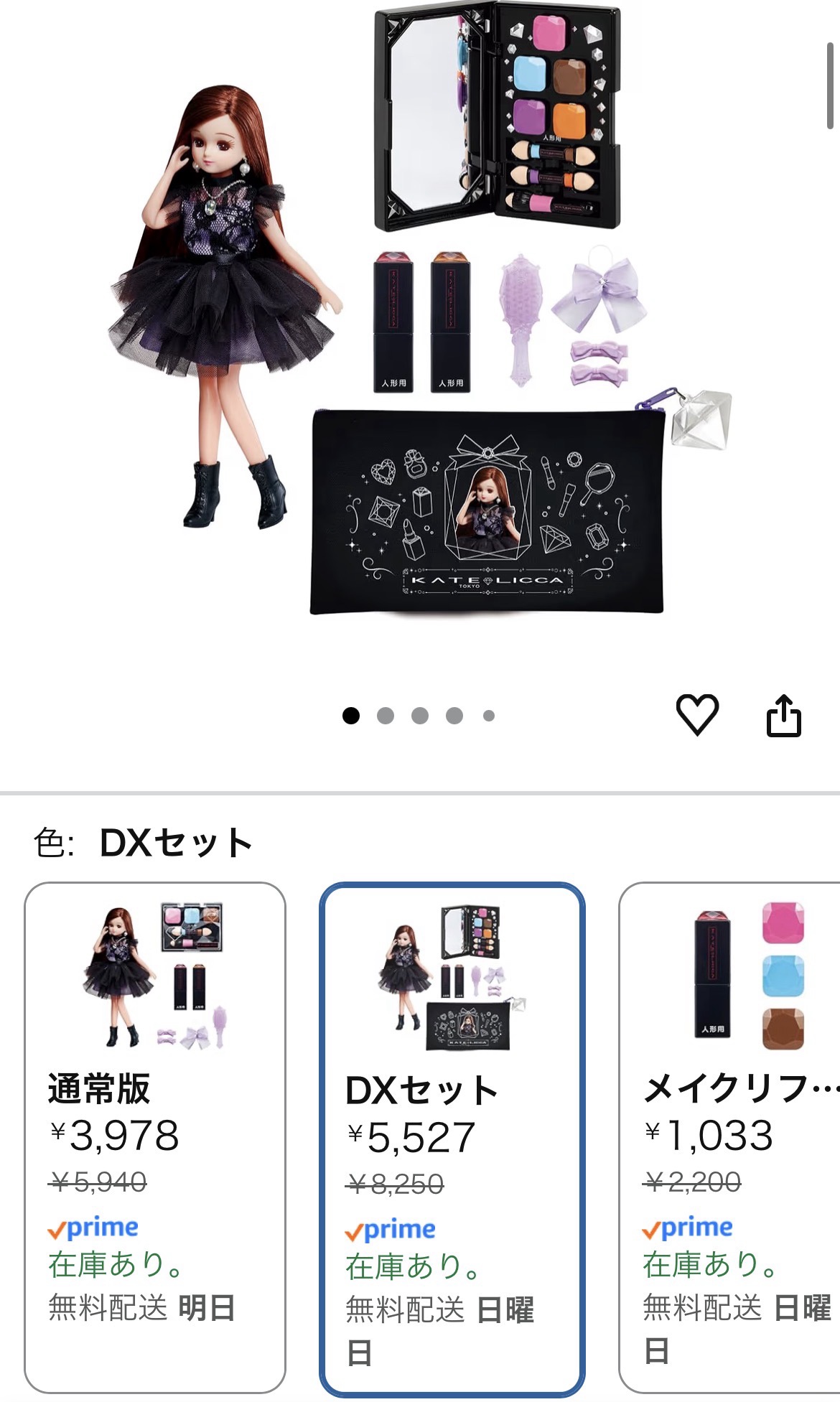Share this product
The height and width of the screenshot is (1402, 840).
(783, 716)
